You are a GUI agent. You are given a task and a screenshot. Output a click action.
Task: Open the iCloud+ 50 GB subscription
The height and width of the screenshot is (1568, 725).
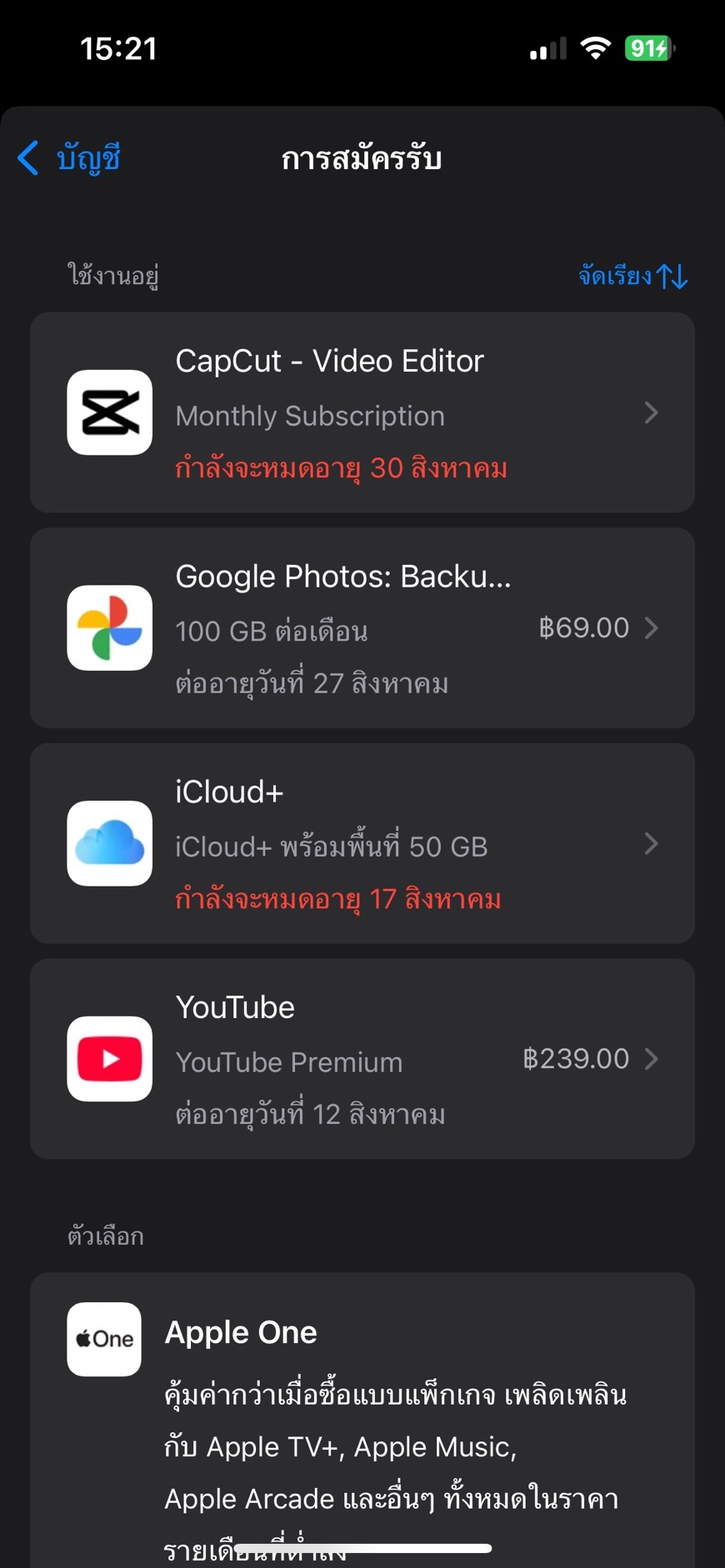362,843
